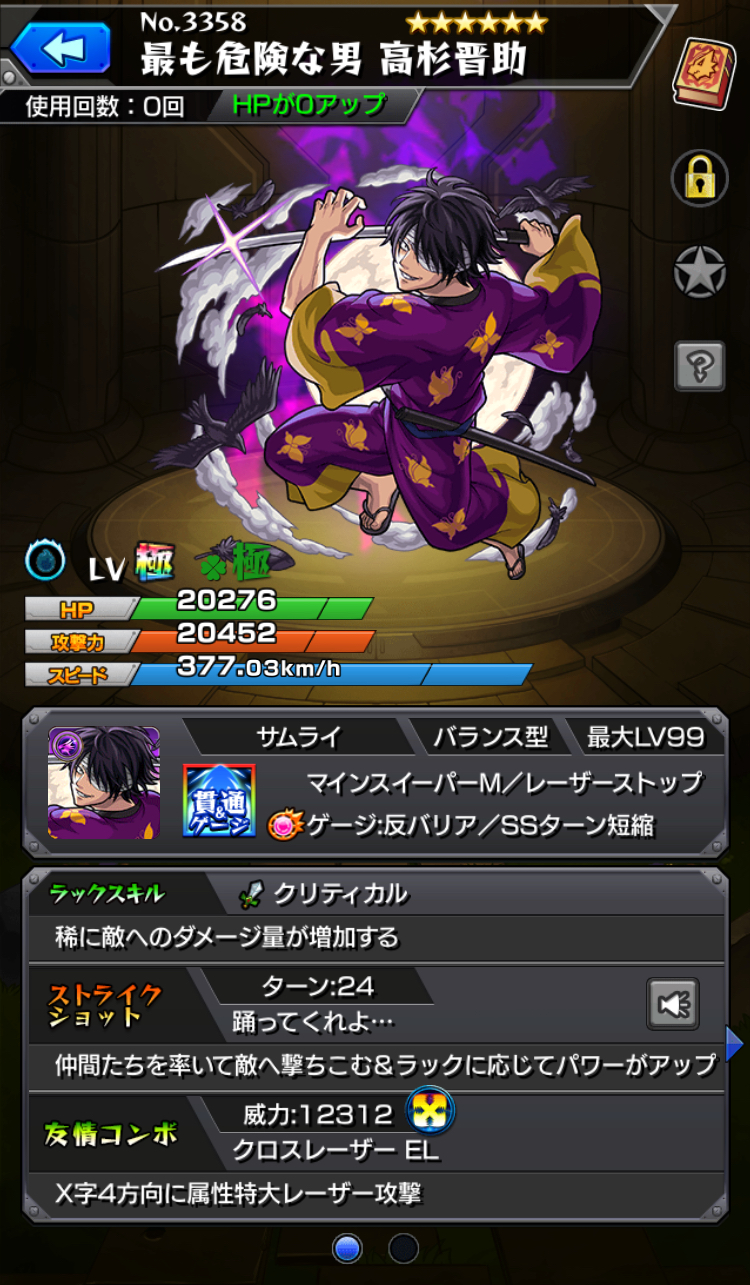Switch to the second page indicator dot
This screenshot has height=1285, width=750.
tap(403, 1247)
